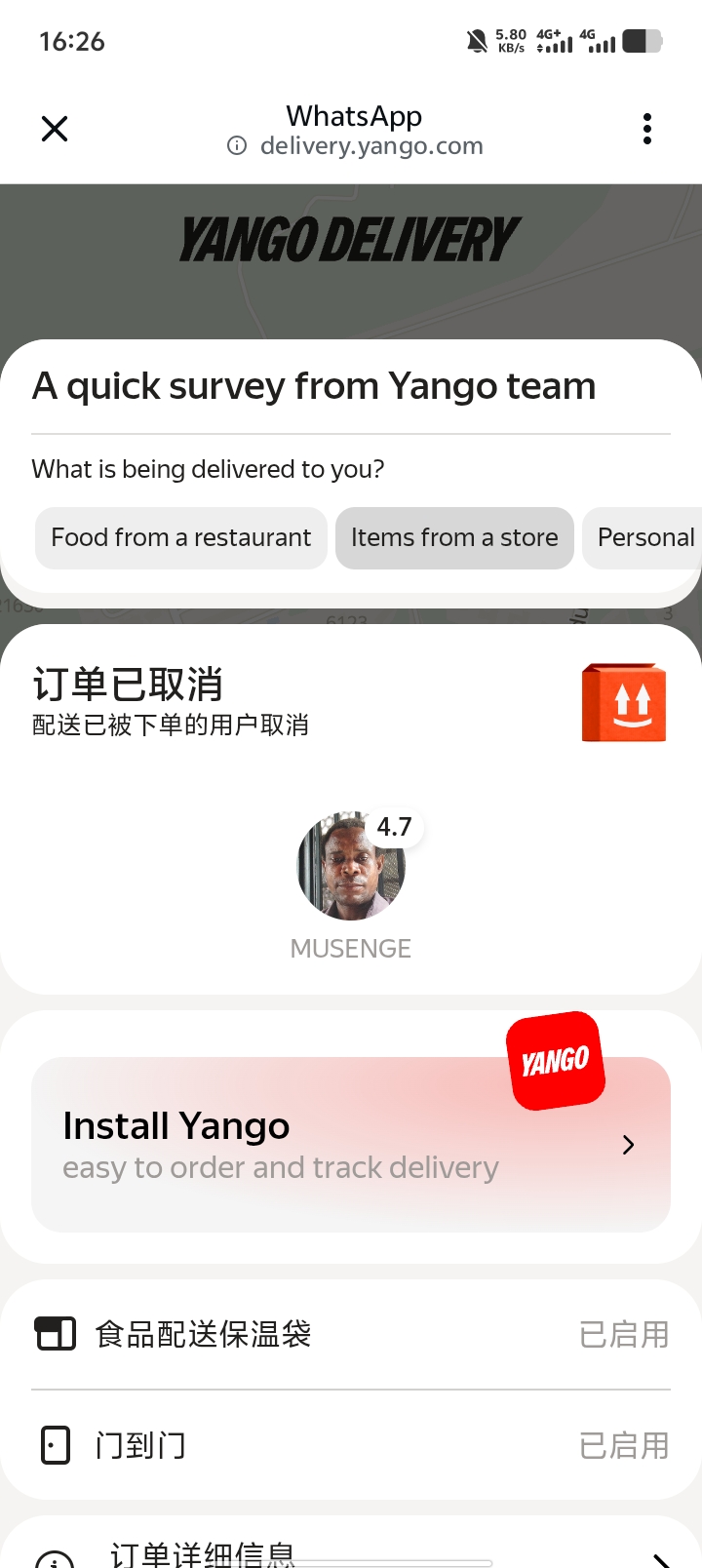Choose the Items from a store chip
The height and width of the screenshot is (1568, 702).
click(x=454, y=537)
